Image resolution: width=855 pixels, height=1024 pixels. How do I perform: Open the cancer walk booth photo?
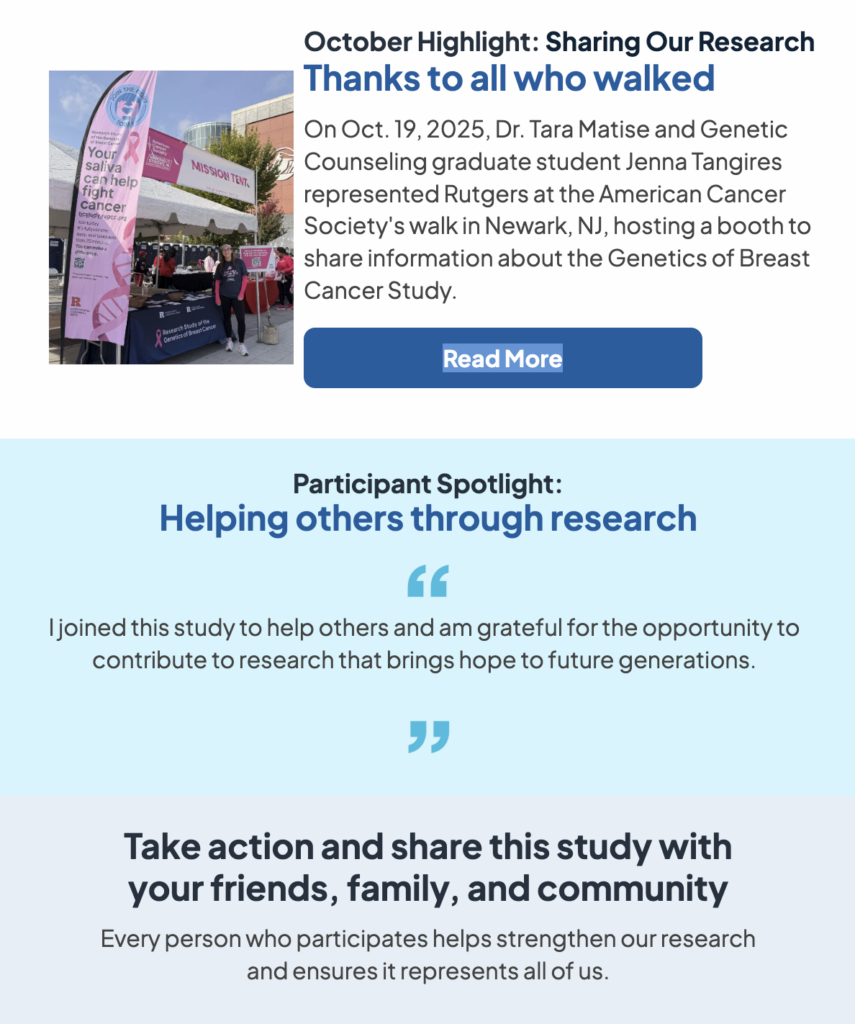click(171, 217)
